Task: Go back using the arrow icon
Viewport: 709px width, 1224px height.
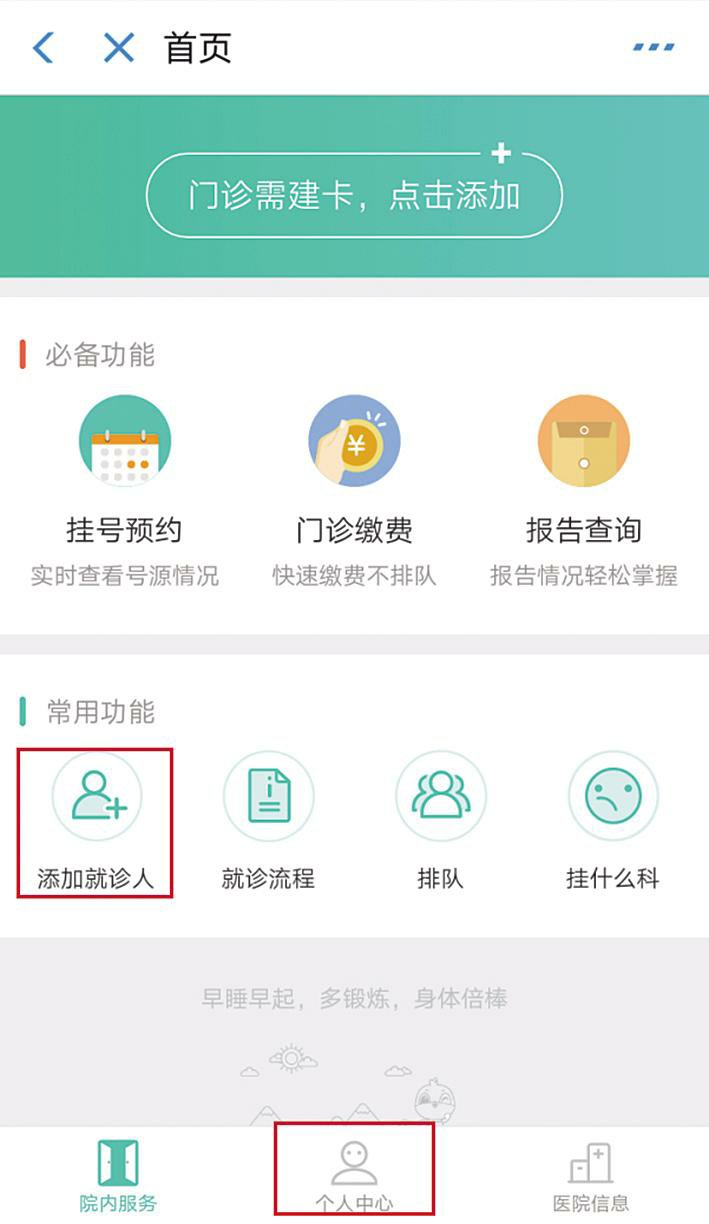Action: pyautogui.click(x=43, y=47)
